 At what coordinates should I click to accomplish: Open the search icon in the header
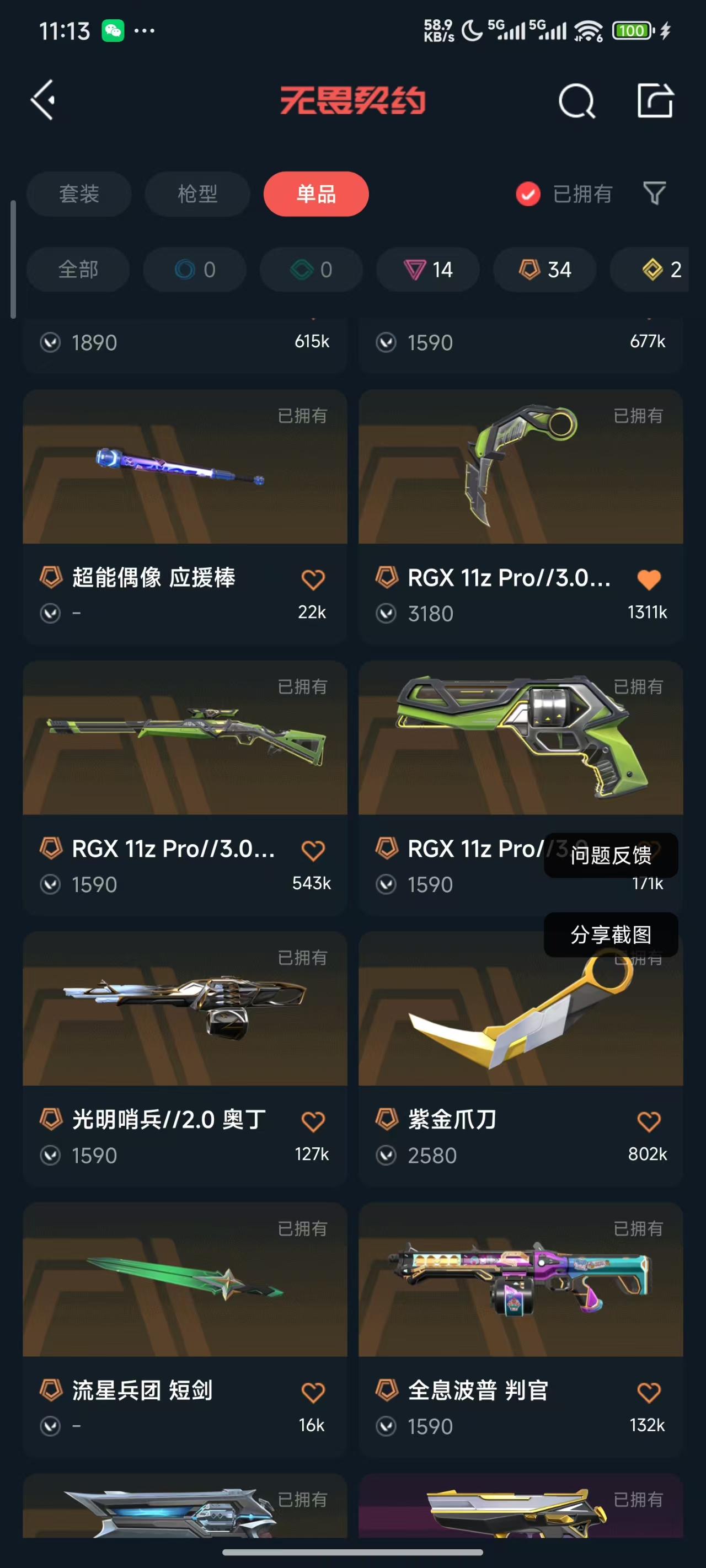tap(576, 100)
